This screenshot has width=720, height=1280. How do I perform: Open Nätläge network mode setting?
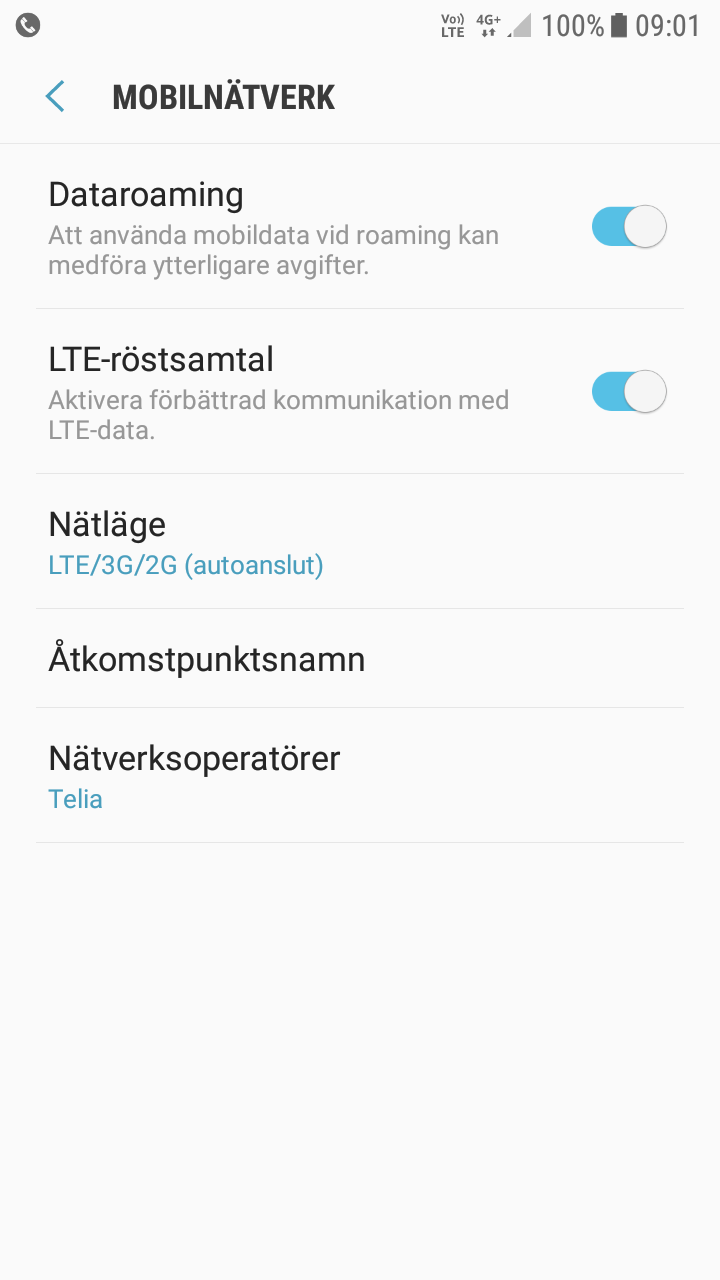point(360,542)
